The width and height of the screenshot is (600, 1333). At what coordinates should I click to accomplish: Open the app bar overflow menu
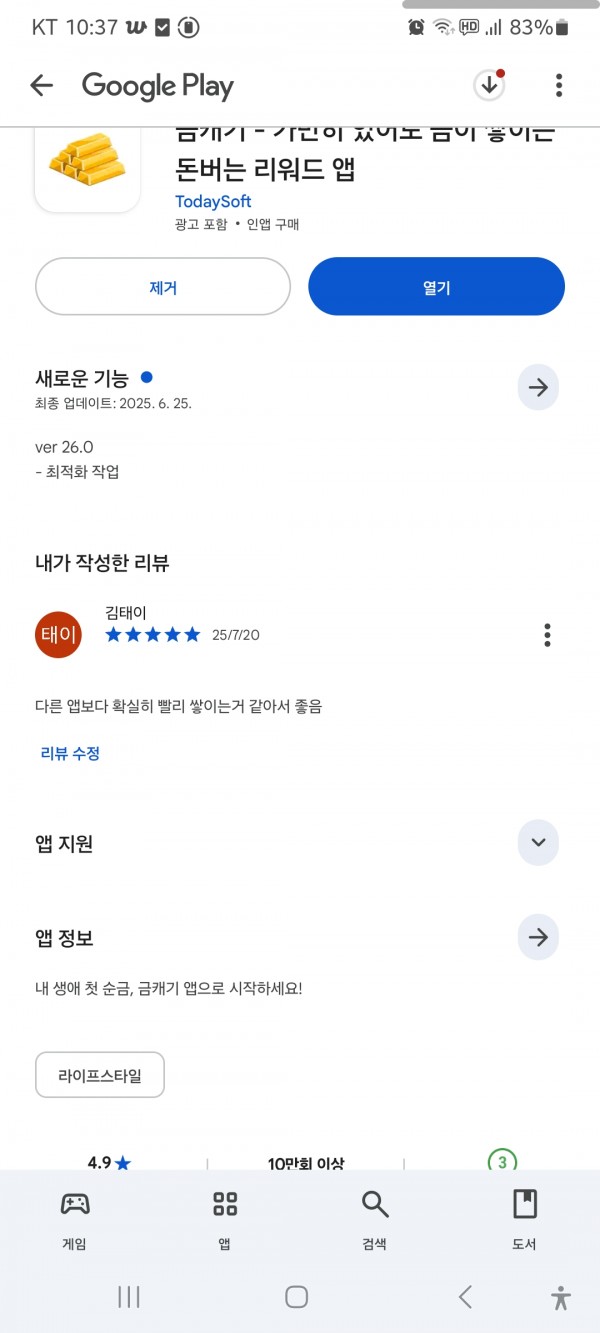559,86
